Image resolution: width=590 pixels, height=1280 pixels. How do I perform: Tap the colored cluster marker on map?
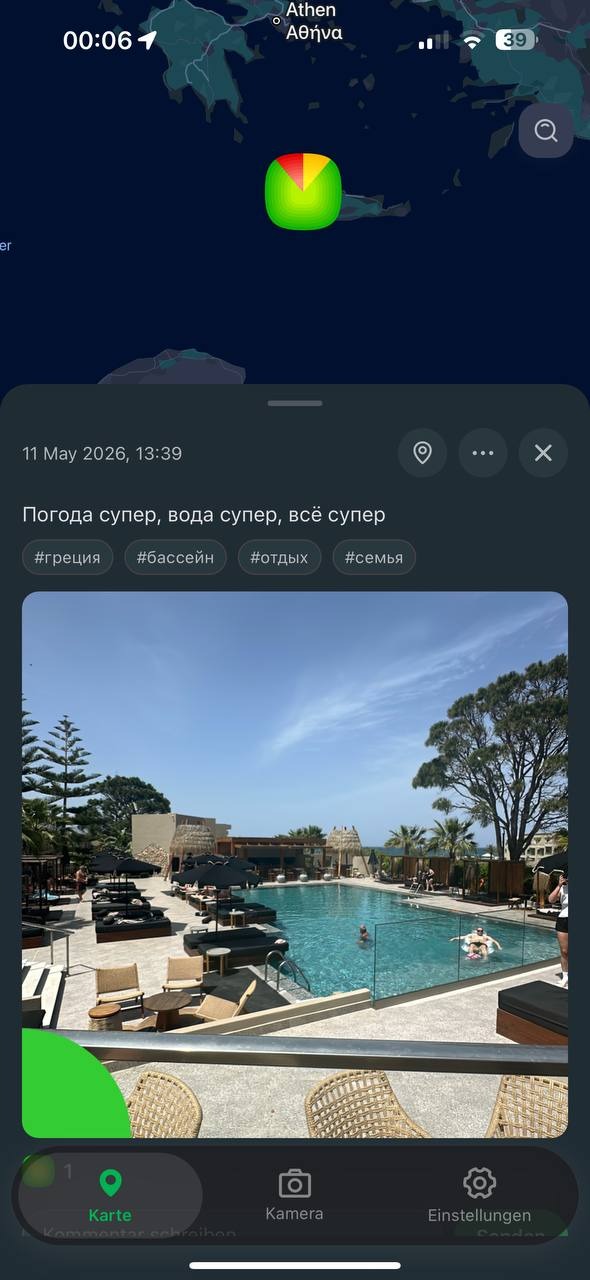point(303,192)
